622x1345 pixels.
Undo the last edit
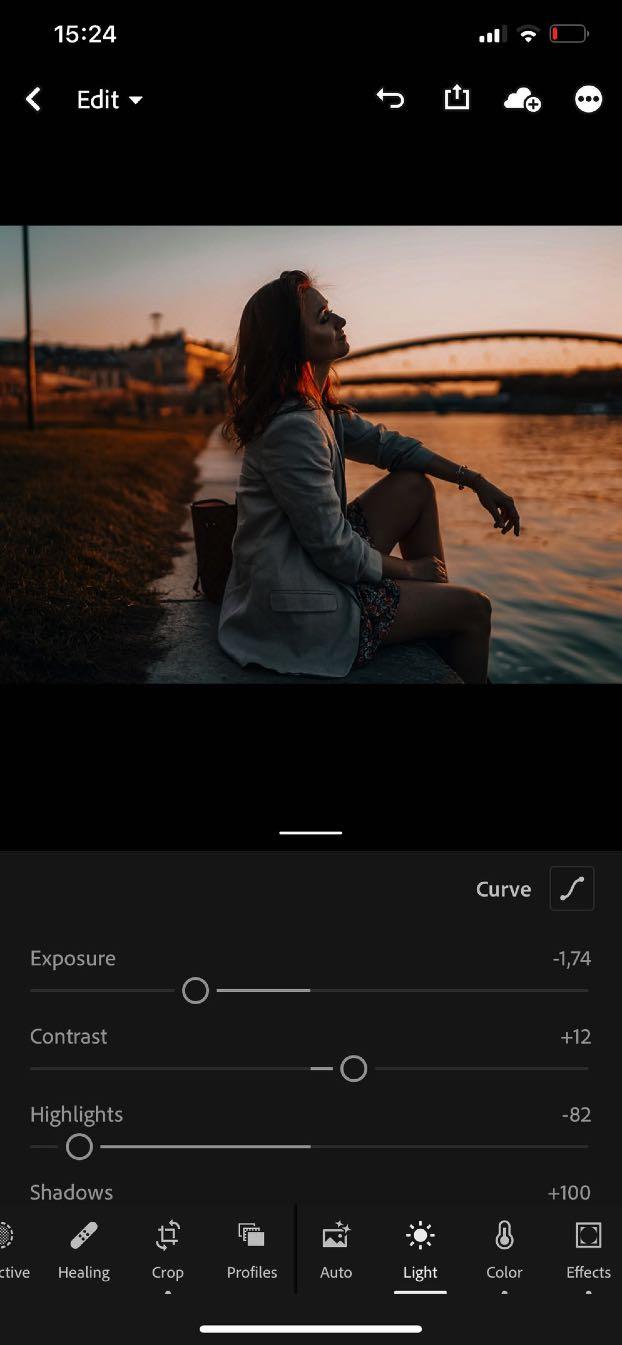(390, 98)
